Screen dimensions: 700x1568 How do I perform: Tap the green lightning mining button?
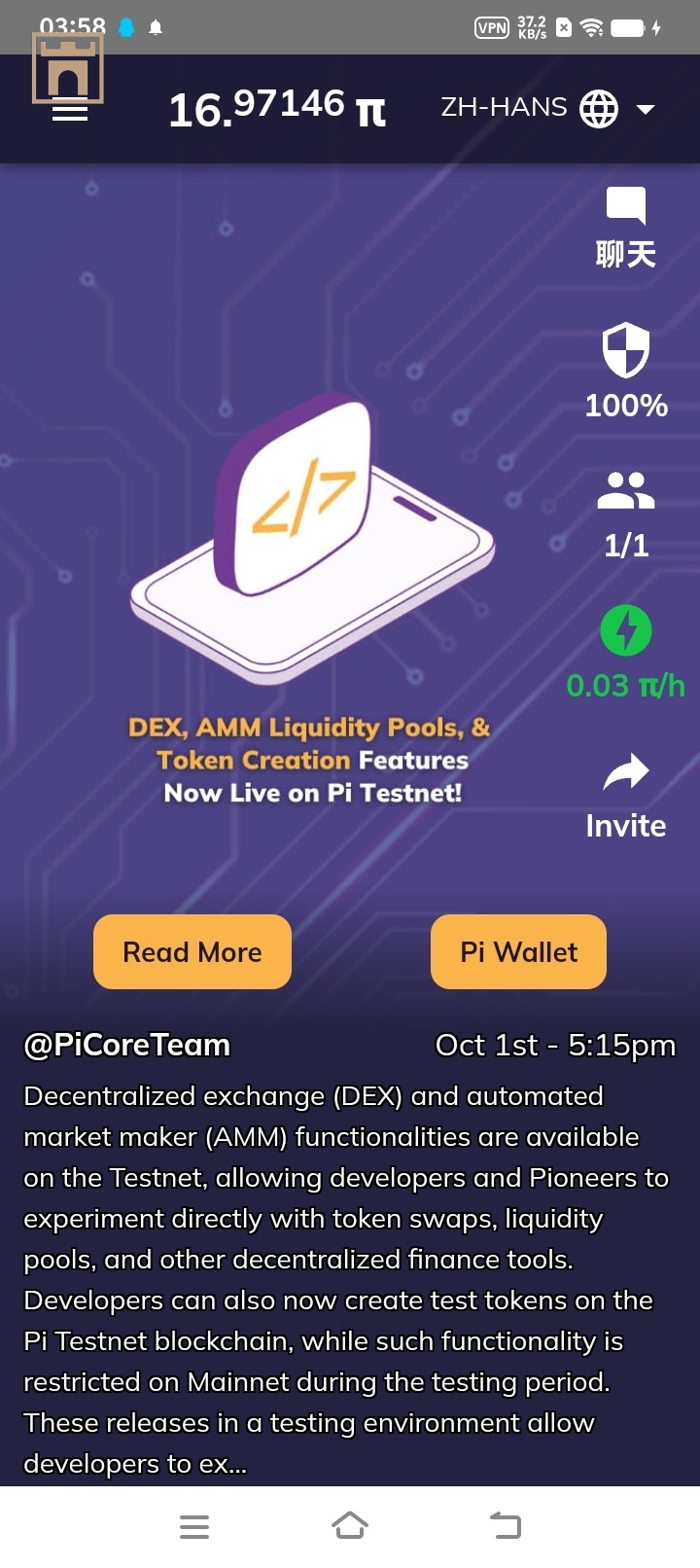625,630
